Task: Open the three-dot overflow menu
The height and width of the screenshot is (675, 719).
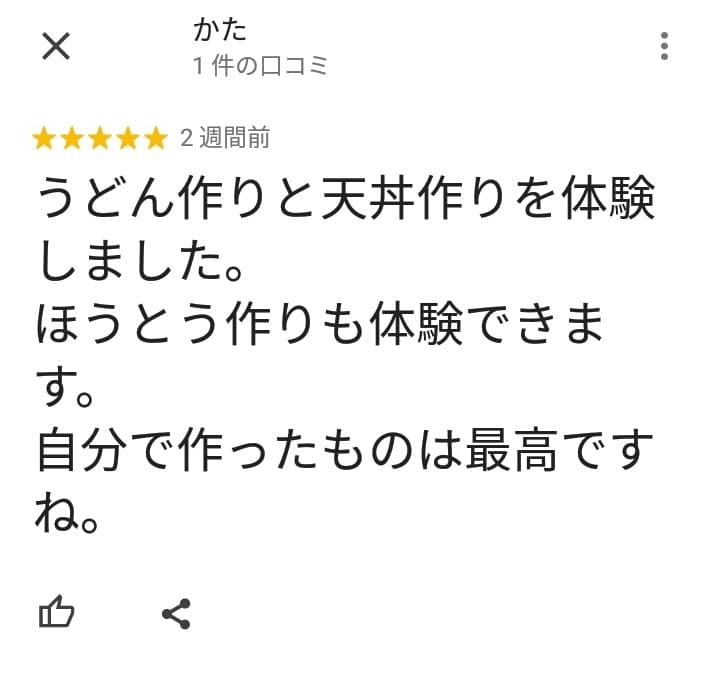Action: click(665, 46)
